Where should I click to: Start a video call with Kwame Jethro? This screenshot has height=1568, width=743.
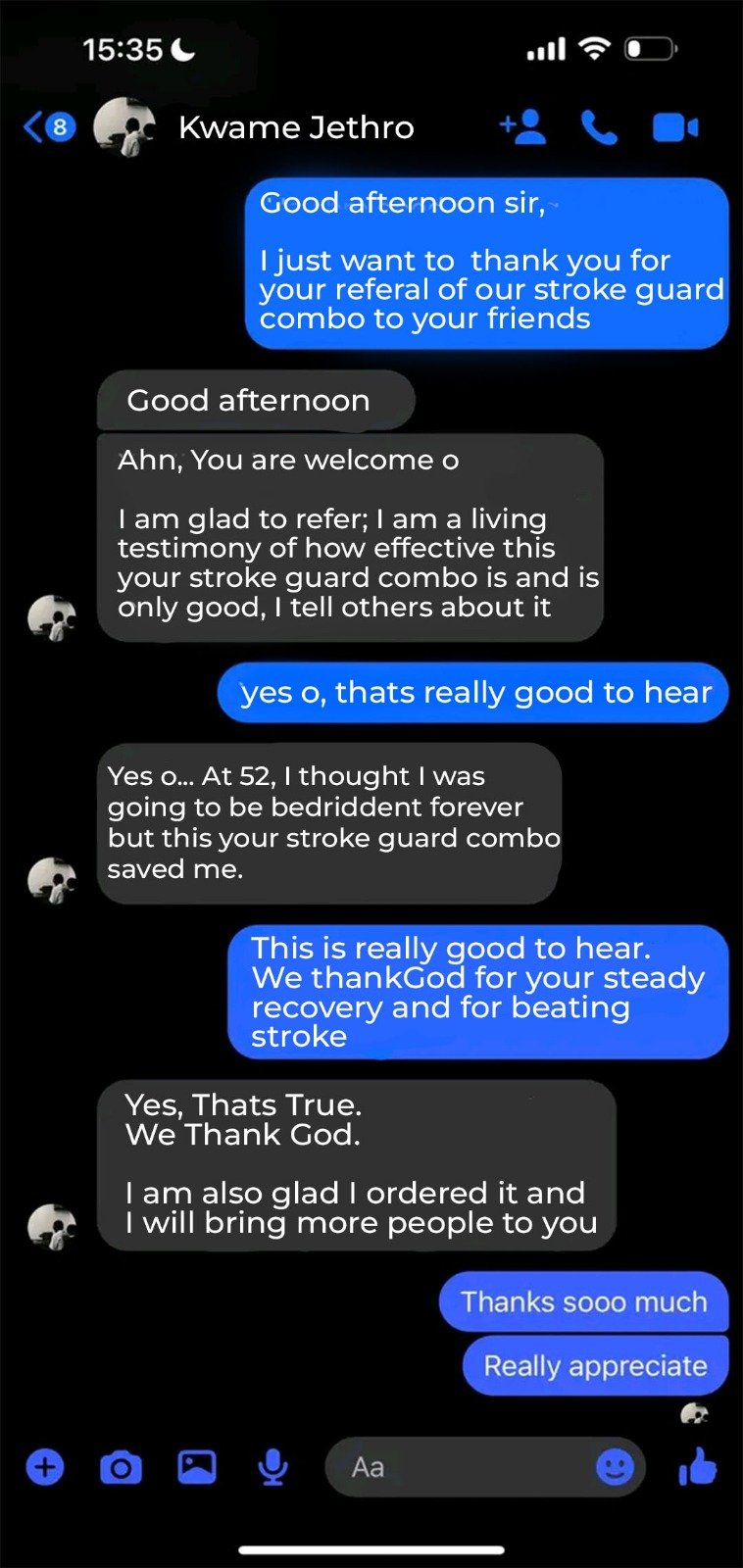(x=674, y=127)
